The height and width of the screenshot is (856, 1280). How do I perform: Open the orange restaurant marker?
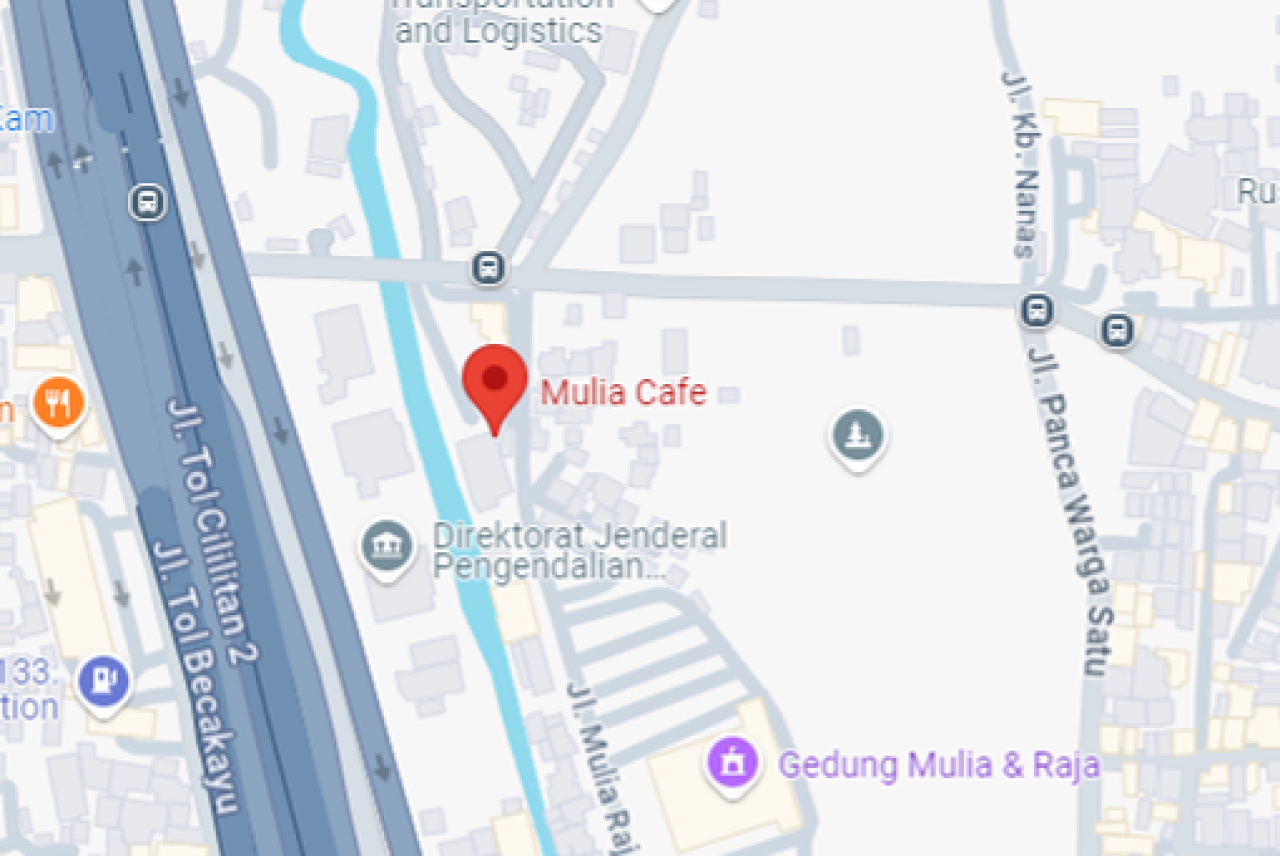coord(59,404)
